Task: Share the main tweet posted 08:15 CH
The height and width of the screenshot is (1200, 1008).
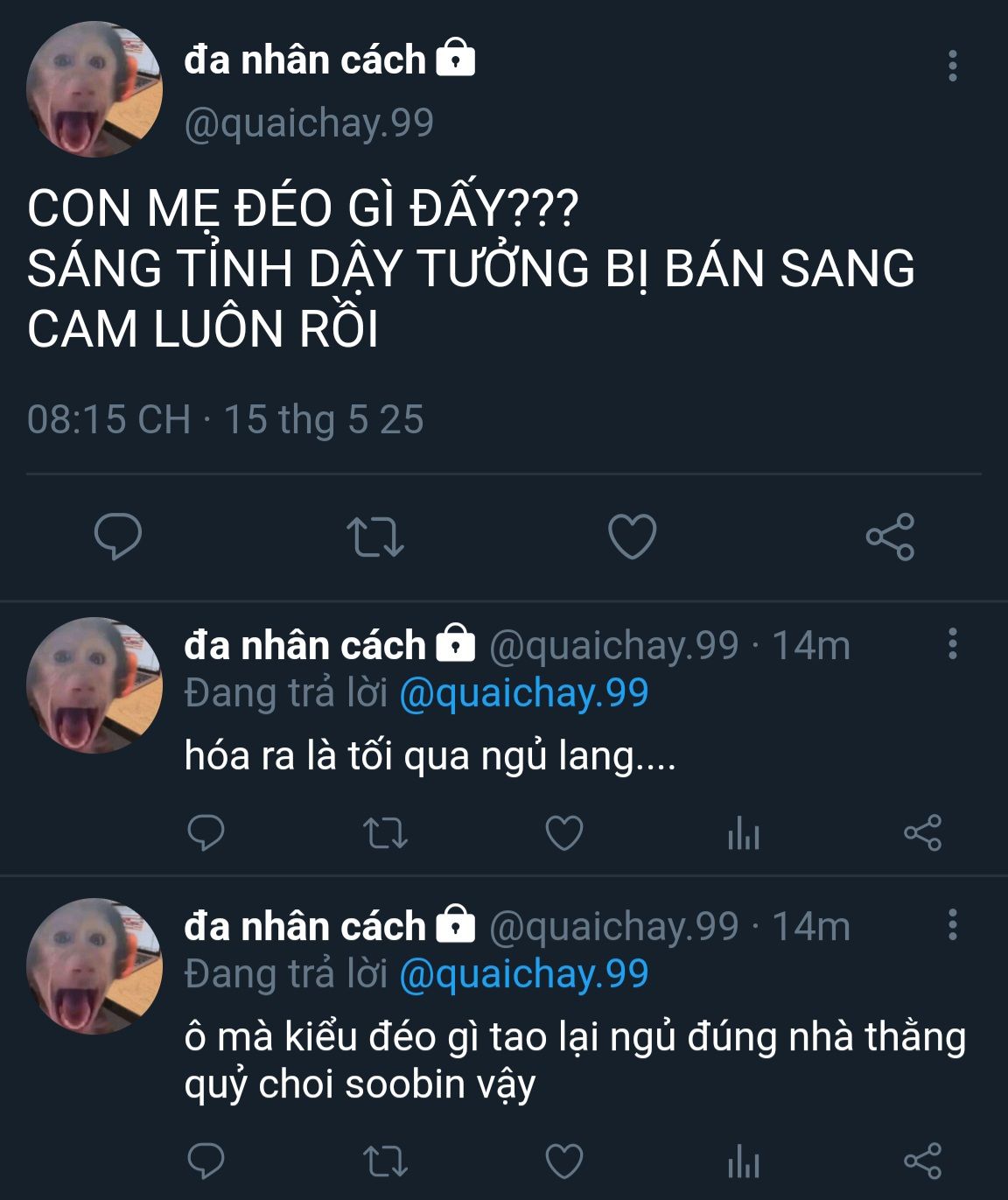Action: (890, 537)
